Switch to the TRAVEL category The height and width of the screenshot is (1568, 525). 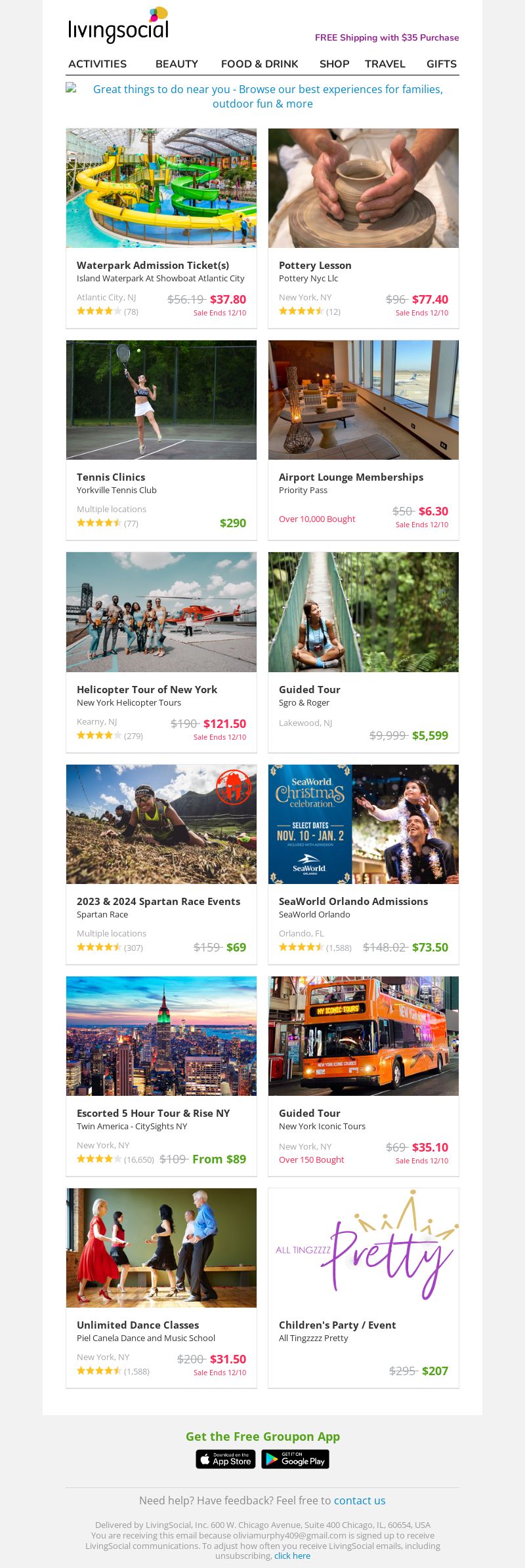click(x=385, y=64)
